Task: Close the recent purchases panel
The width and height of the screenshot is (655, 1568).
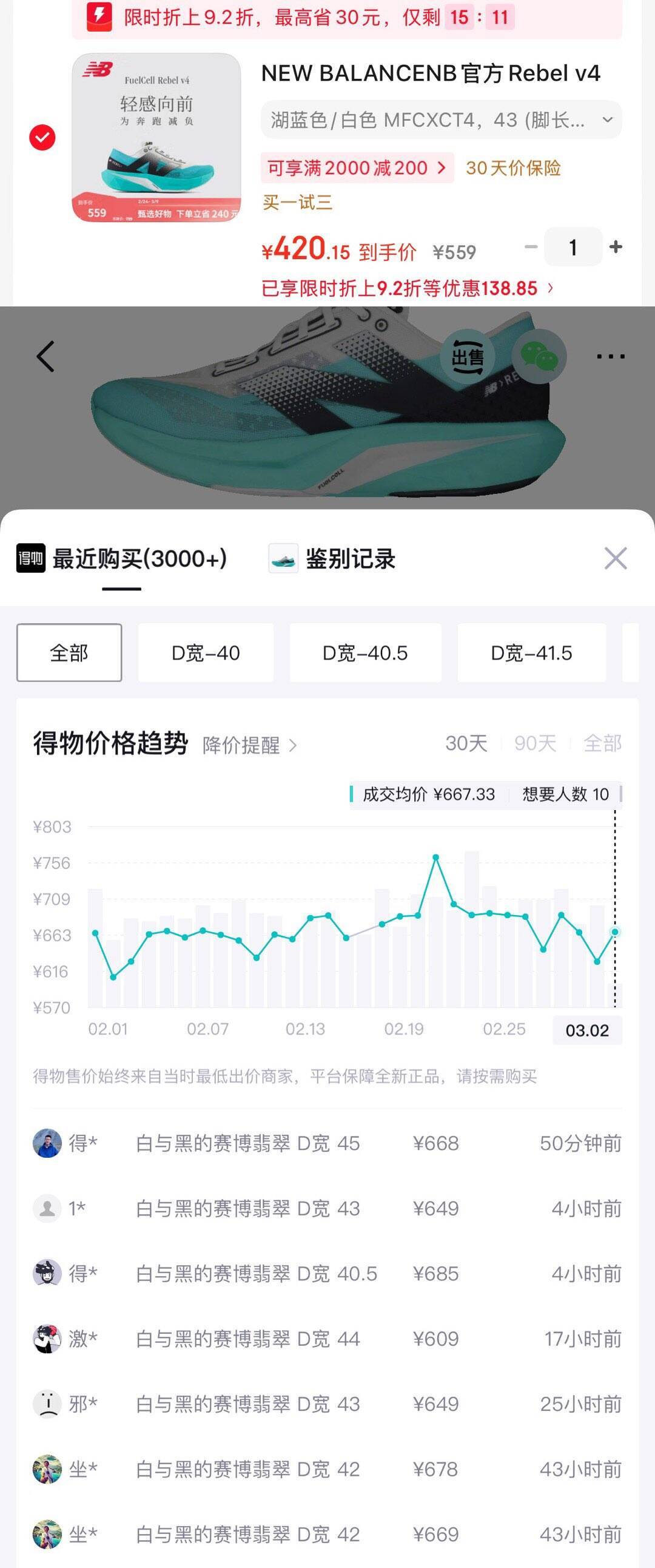Action: pos(615,558)
